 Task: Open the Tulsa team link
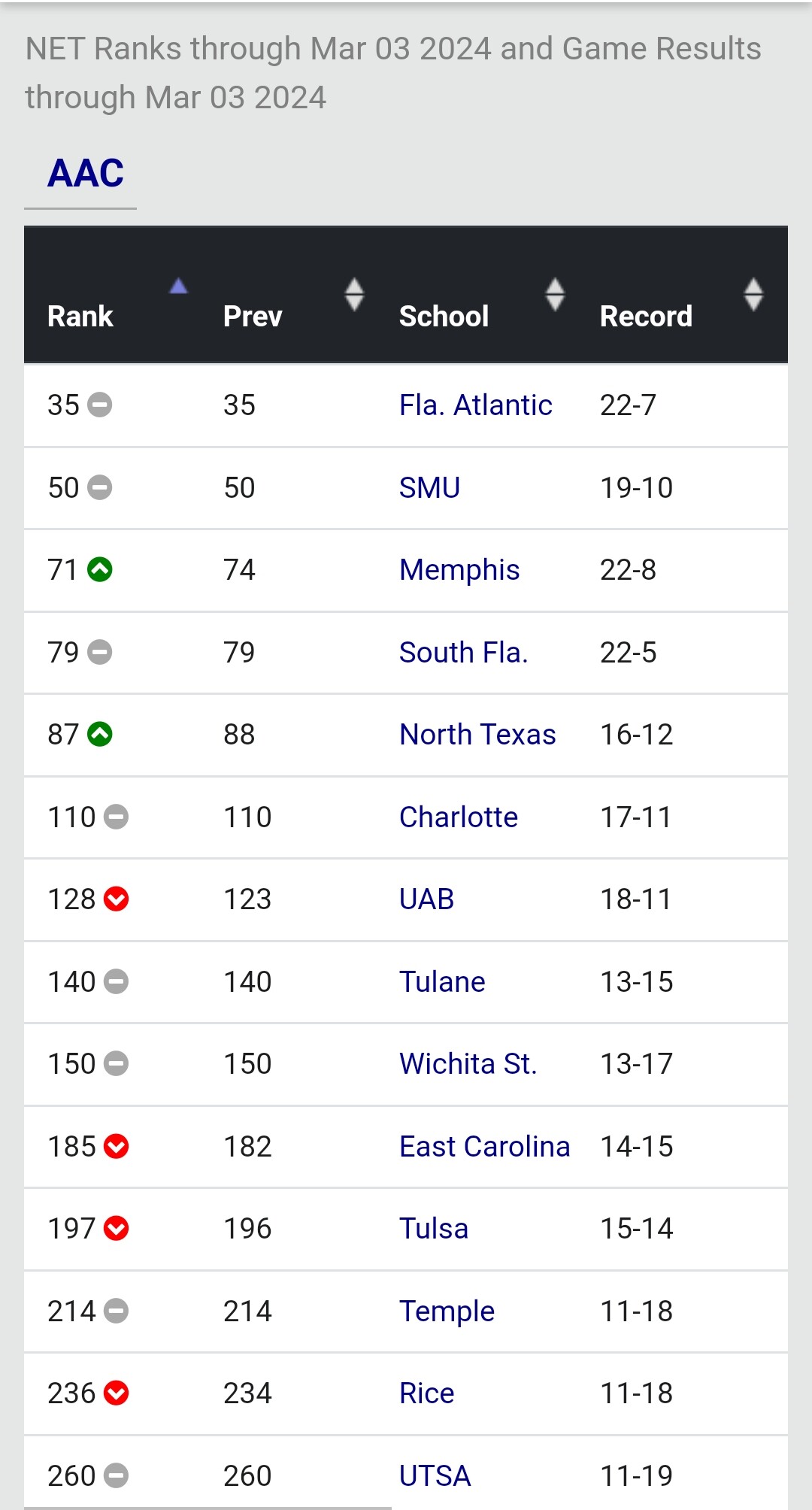434,1229
